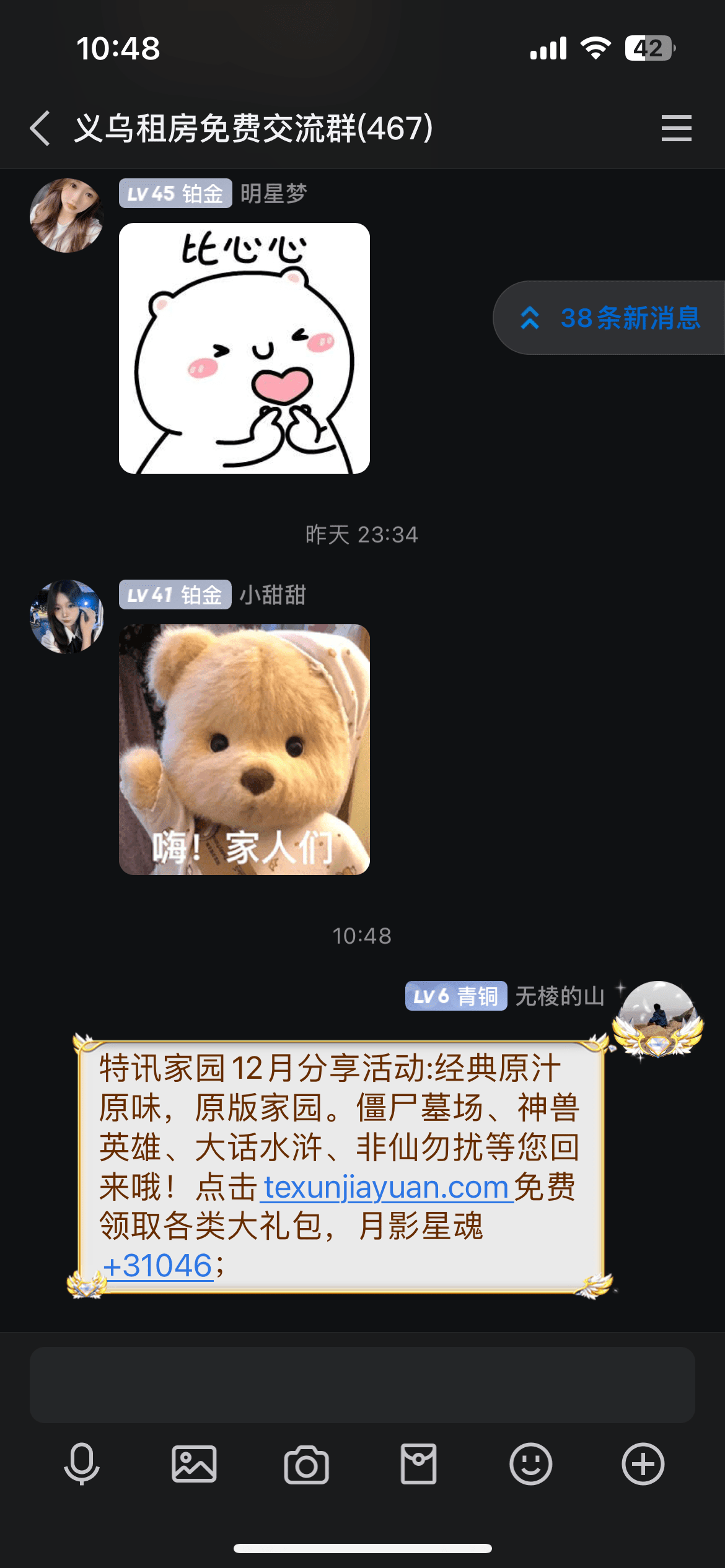
Task: View 小甜甜's bear sticker
Action: [244, 749]
